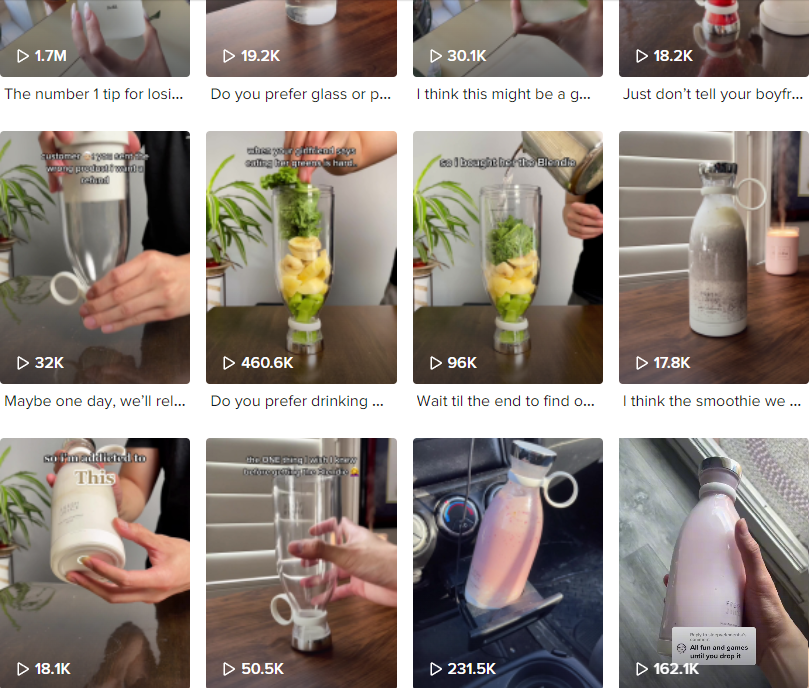Play the smoothie video with 460.6K views
This screenshot has width=809, height=688.
coord(301,257)
